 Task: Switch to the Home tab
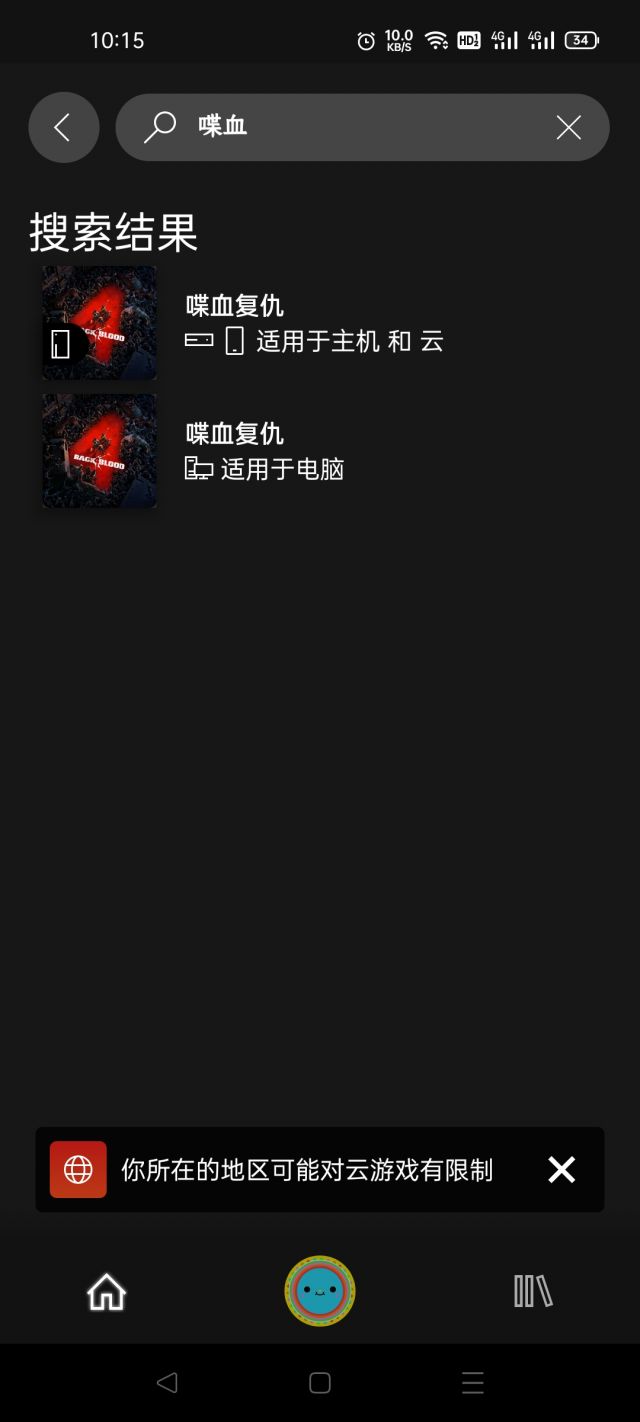tap(107, 1292)
